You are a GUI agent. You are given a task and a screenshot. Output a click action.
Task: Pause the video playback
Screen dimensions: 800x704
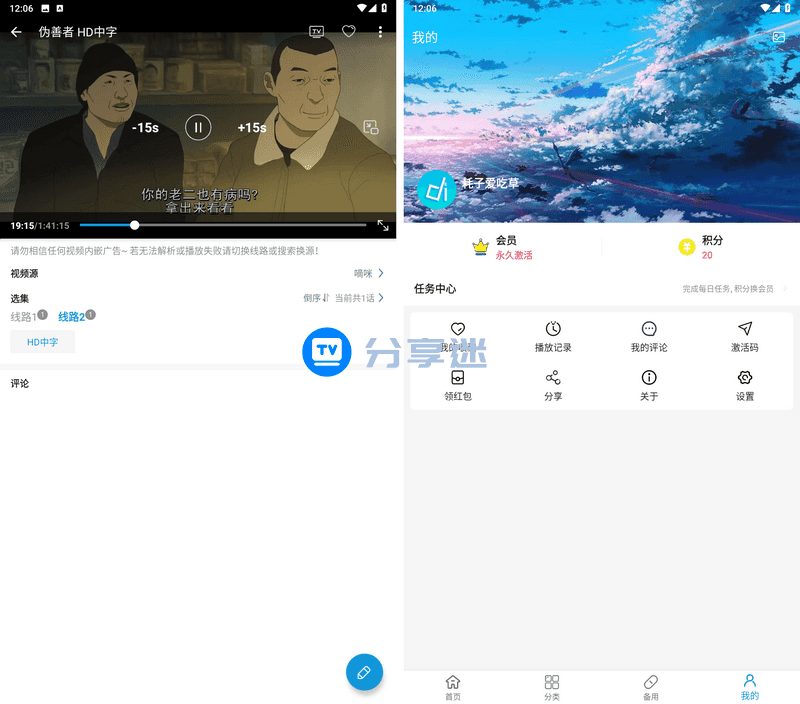point(198,127)
